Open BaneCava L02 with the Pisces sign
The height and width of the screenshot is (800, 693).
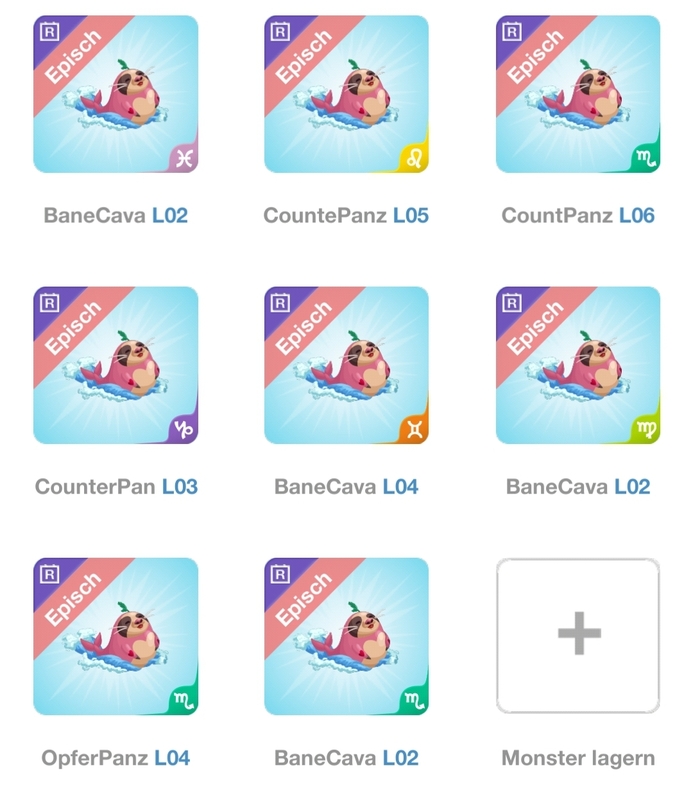tap(116, 94)
